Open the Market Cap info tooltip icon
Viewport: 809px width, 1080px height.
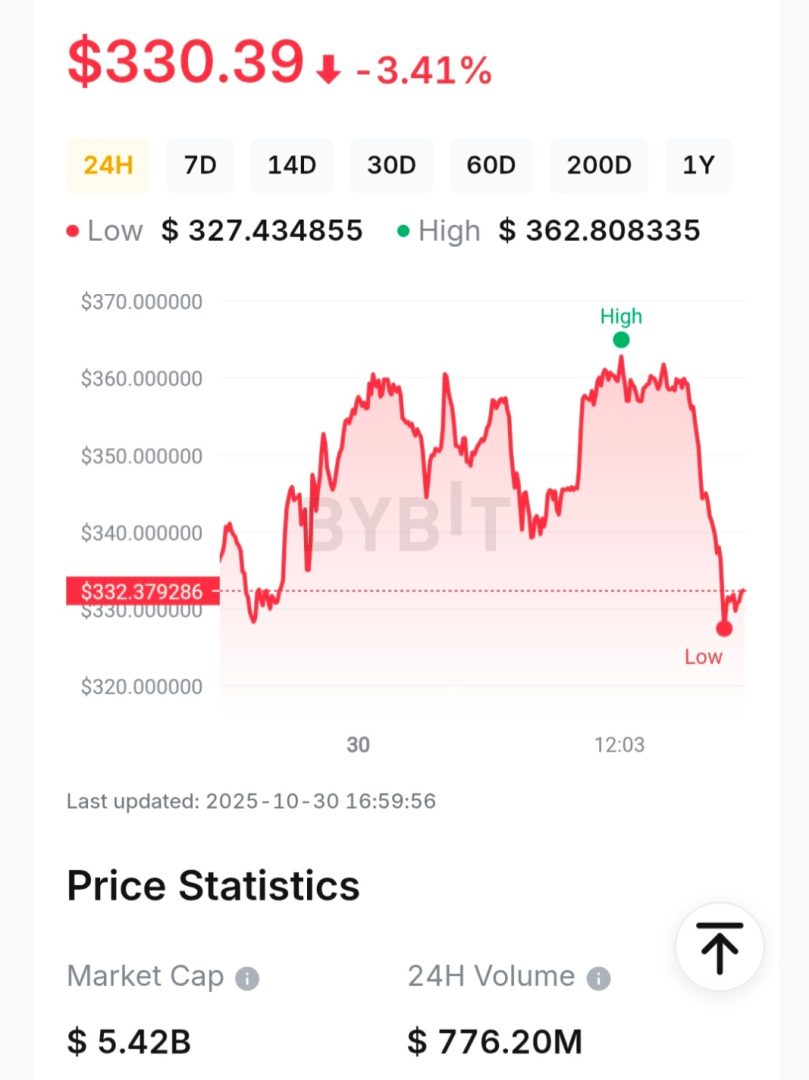tap(248, 978)
